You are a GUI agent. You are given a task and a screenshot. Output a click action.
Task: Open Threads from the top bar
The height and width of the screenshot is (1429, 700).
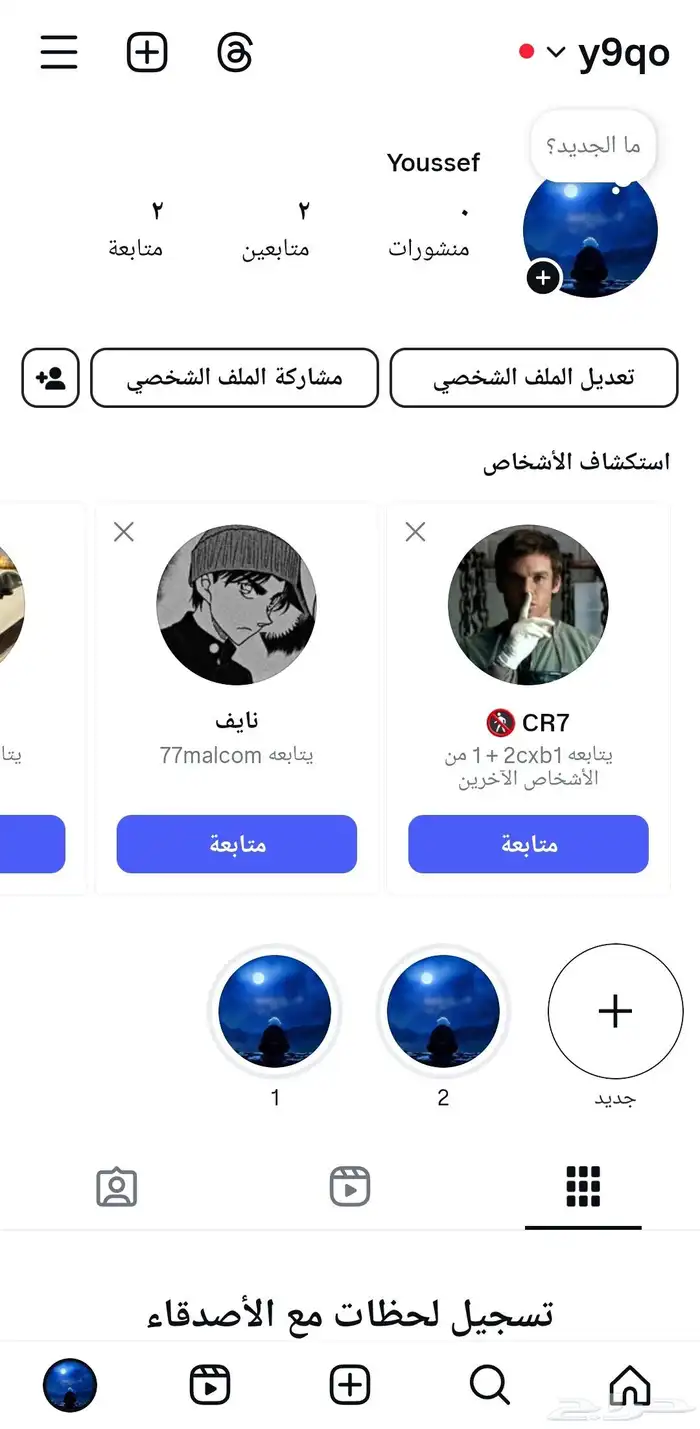click(x=235, y=52)
